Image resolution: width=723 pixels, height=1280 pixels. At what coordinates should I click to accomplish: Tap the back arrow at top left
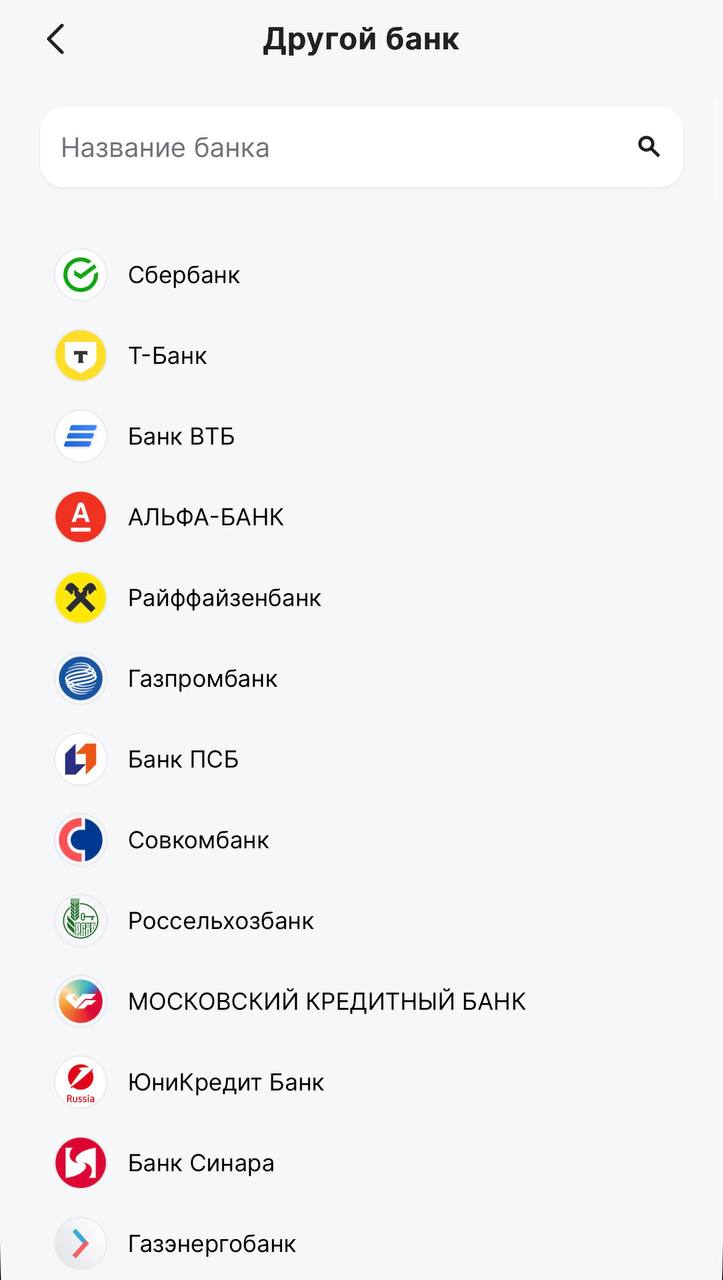click(x=55, y=39)
